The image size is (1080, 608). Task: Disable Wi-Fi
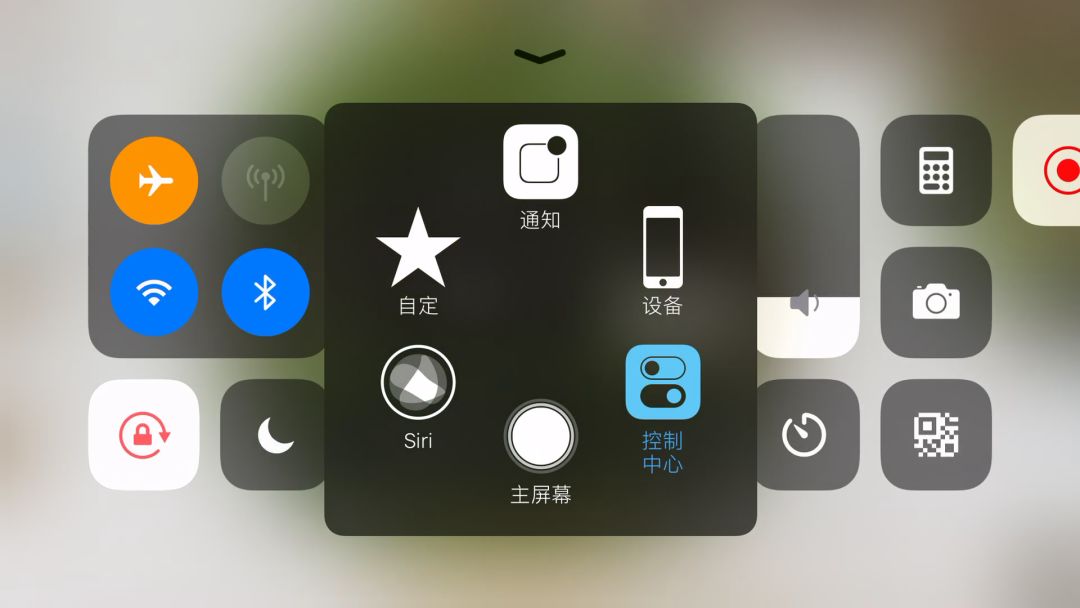pos(154,292)
